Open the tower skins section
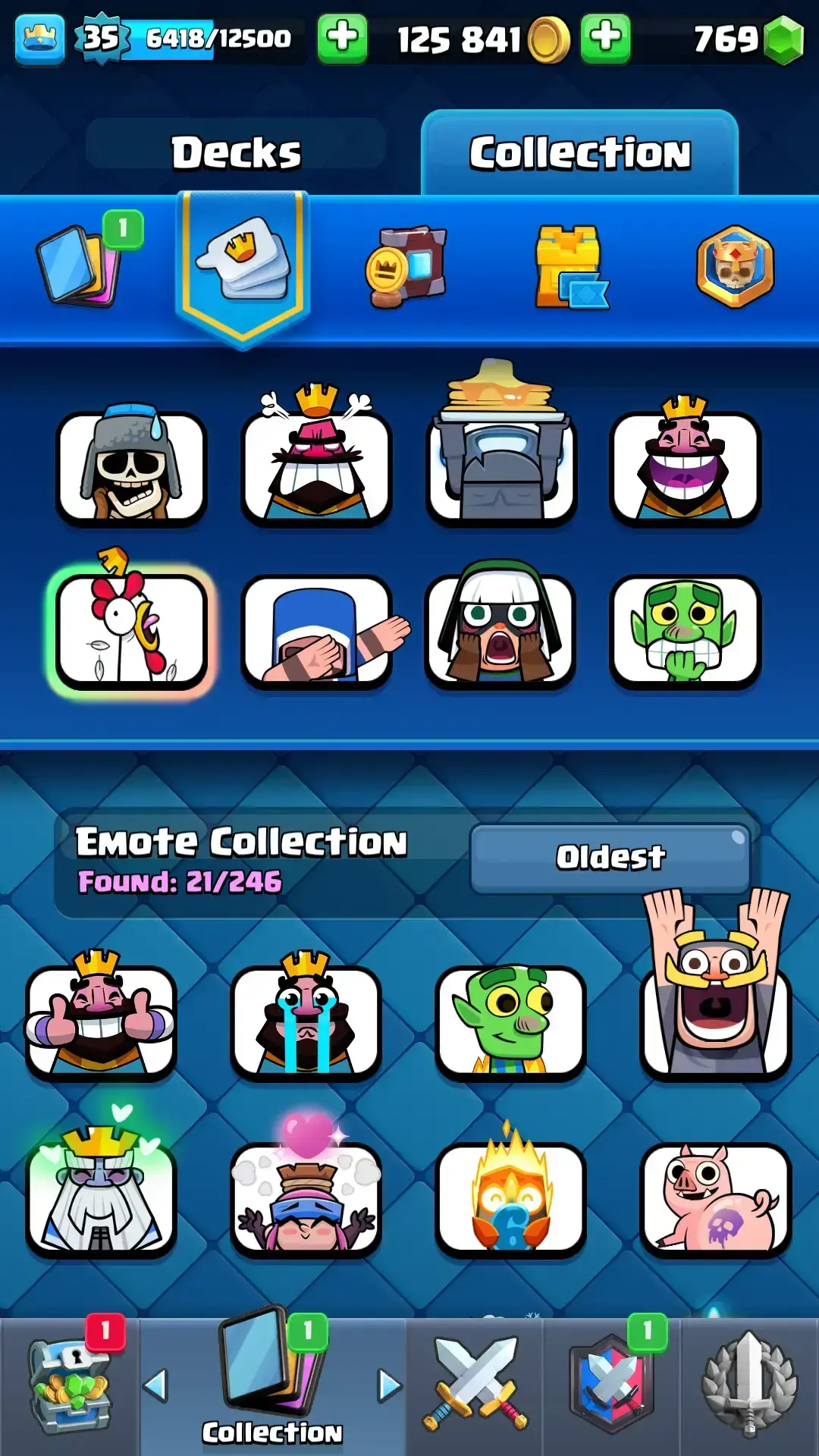This screenshot has width=819, height=1456. tap(570, 267)
